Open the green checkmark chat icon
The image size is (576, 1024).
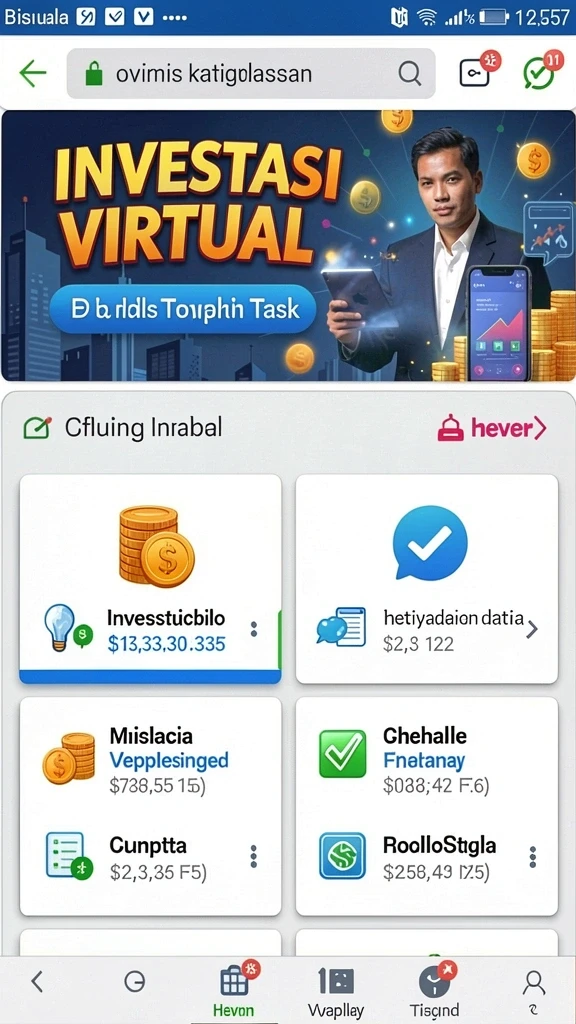click(x=541, y=71)
